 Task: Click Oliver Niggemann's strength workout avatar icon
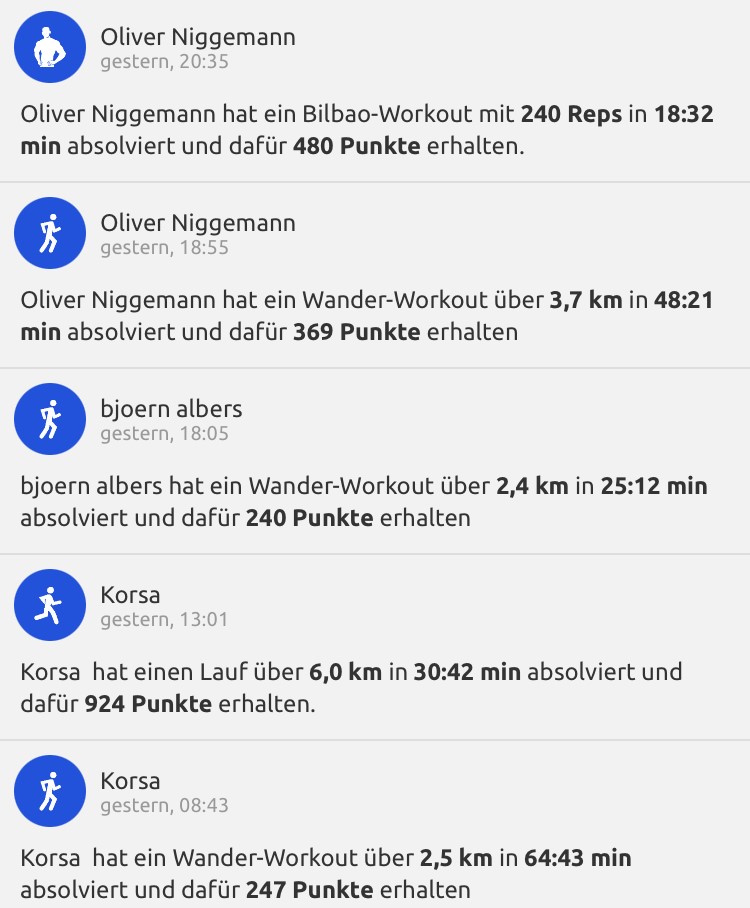(x=50, y=47)
